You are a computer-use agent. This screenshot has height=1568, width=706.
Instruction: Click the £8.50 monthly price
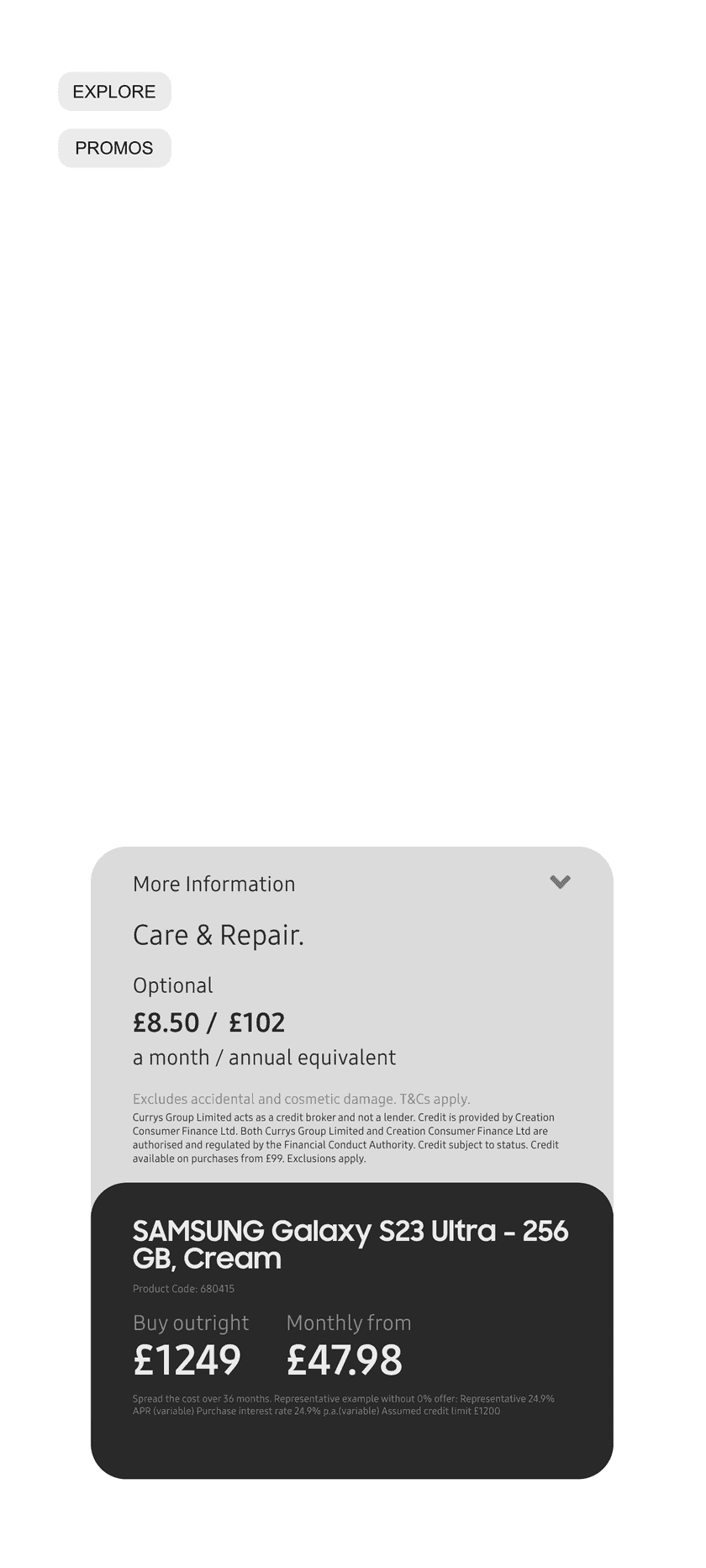165,1022
